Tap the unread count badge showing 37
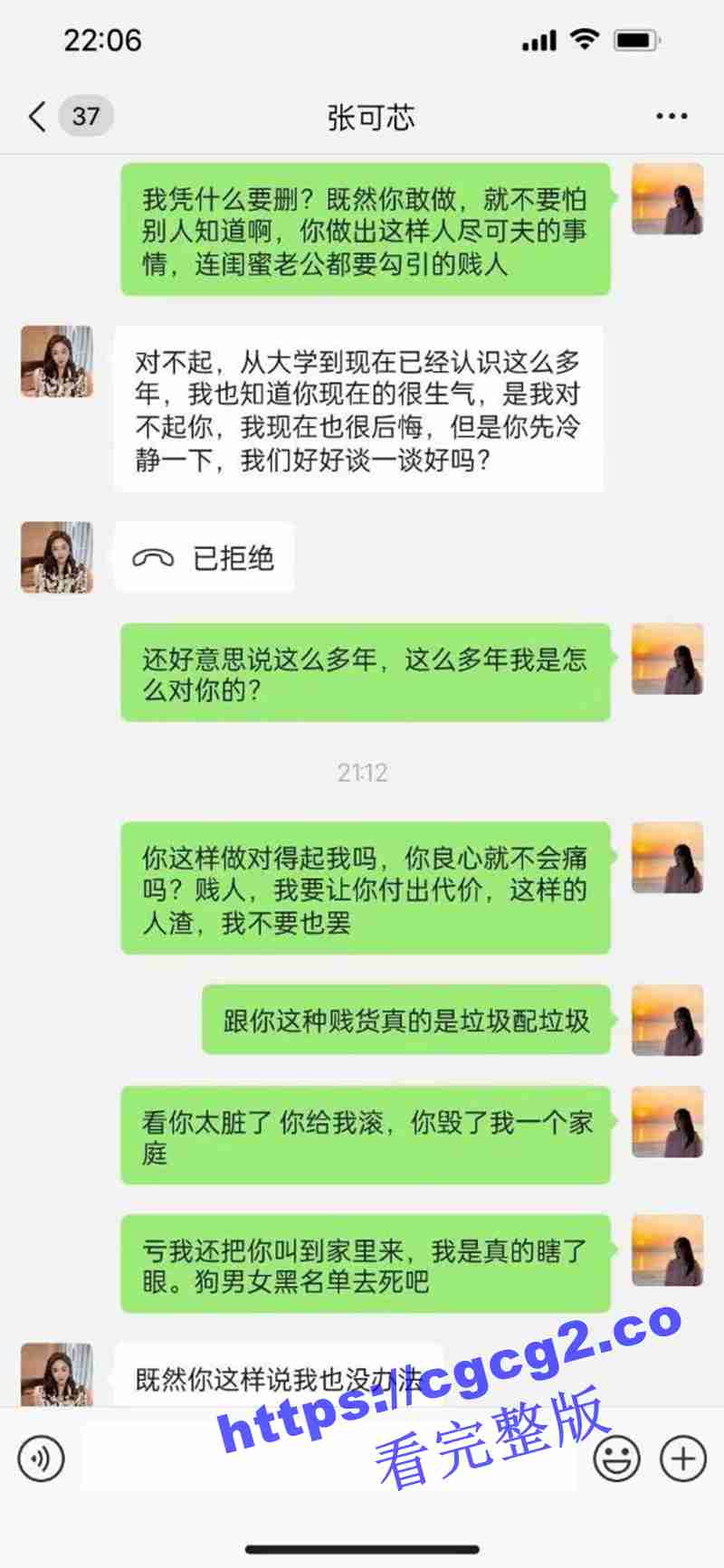The height and width of the screenshot is (1568, 724). tap(84, 117)
